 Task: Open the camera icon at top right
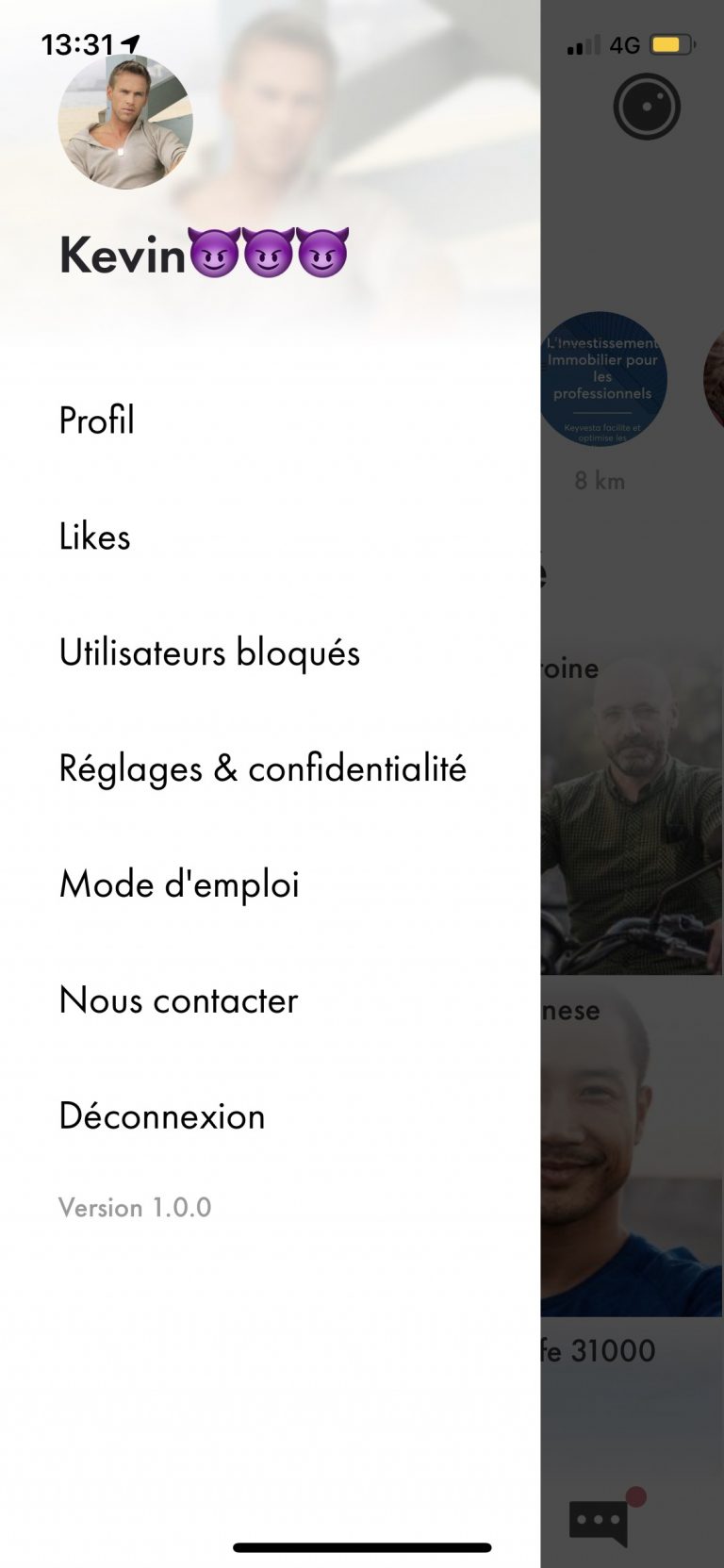pyautogui.click(x=647, y=107)
